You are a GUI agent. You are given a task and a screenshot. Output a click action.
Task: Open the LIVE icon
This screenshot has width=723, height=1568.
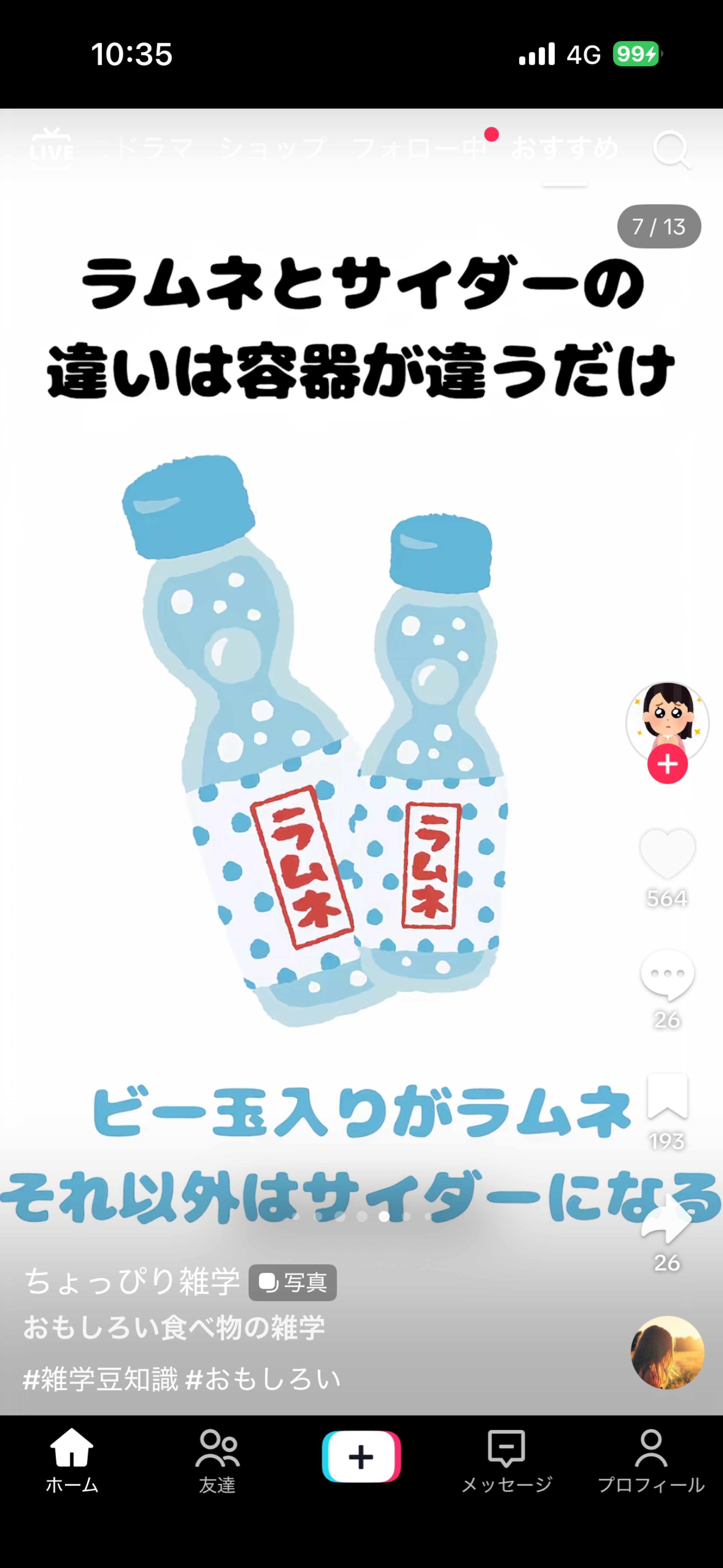coord(51,149)
